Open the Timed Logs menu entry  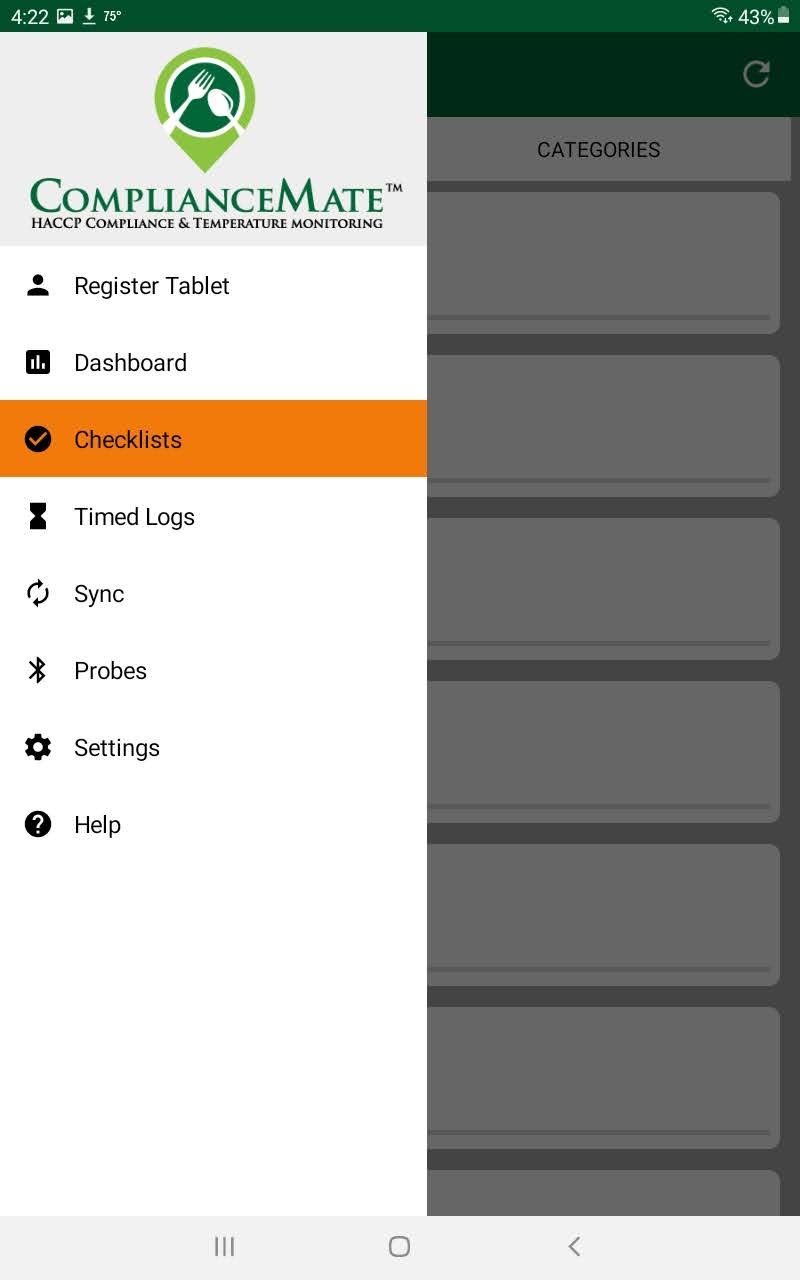point(134,516)
